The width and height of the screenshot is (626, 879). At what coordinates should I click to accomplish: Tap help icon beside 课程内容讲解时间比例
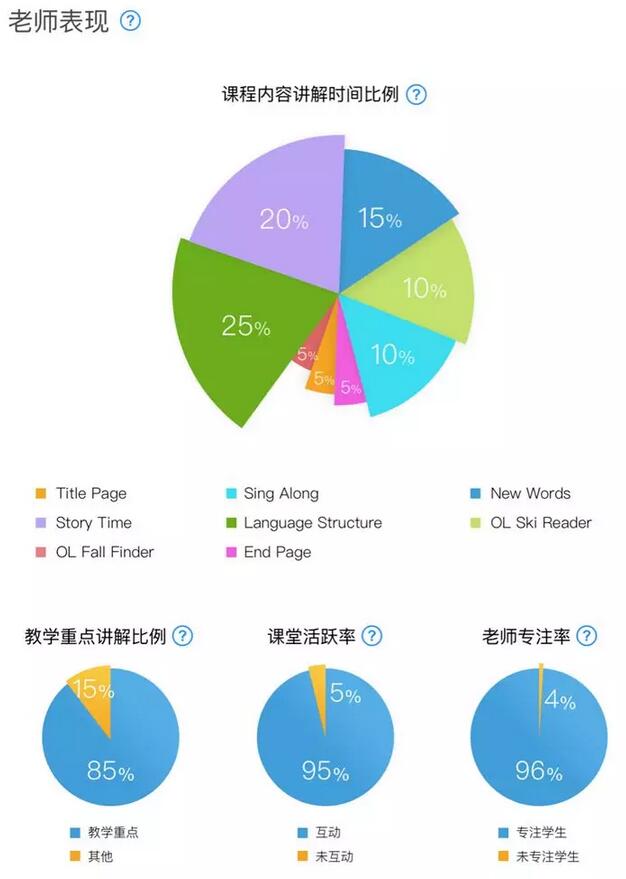[x=416, y=95]
